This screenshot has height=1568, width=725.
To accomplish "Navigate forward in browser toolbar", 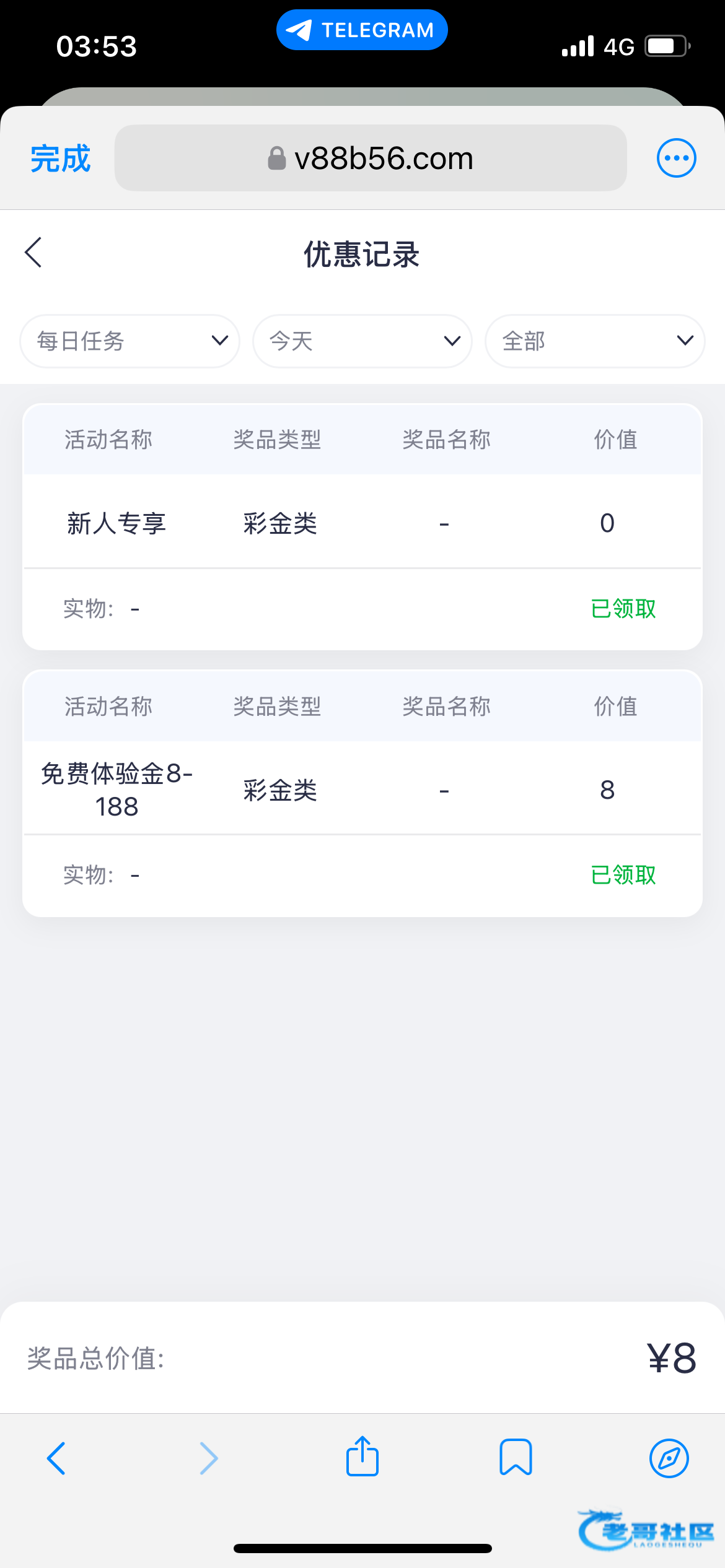I will 209,1458.
